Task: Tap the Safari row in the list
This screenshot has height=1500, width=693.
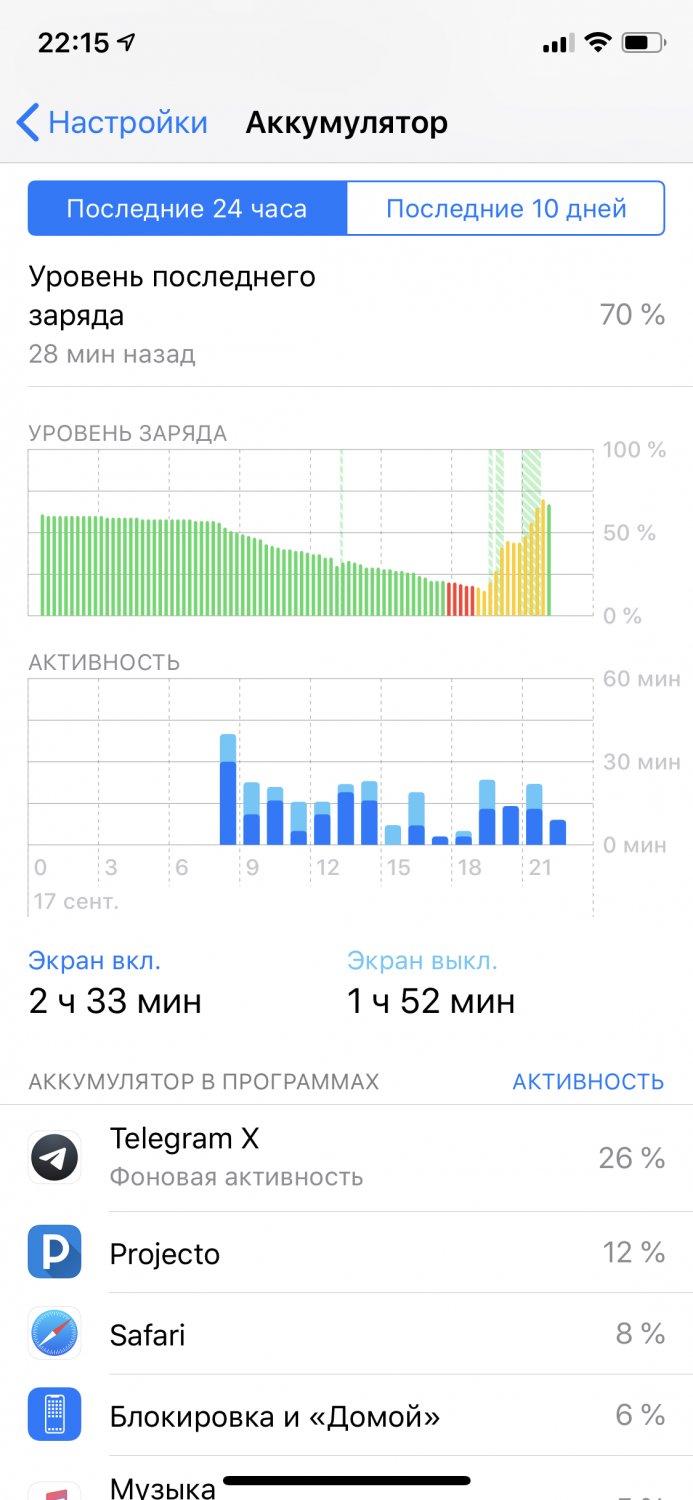Action: point(346,1334)
